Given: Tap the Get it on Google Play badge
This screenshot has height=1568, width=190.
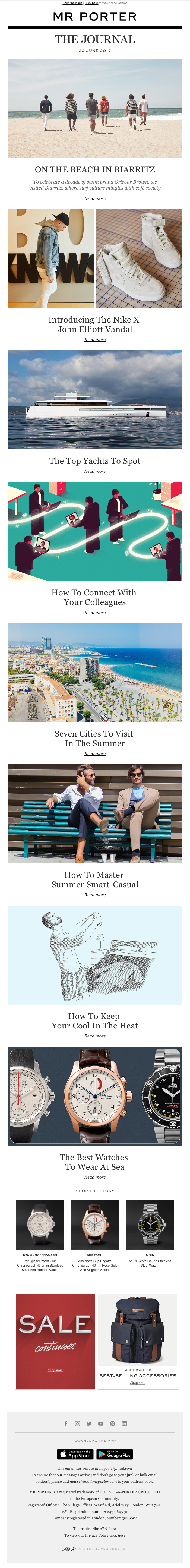Looking at the screenshot, I should tap(115, 1454).
